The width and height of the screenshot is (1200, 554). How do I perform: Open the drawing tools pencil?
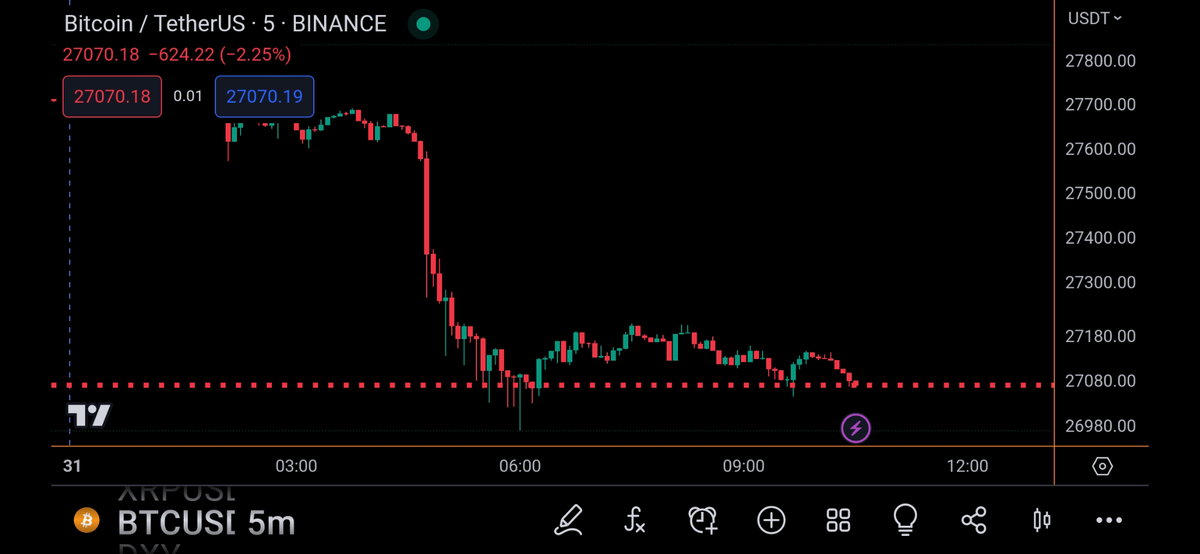pyautogui.click(x=568, y=519)
